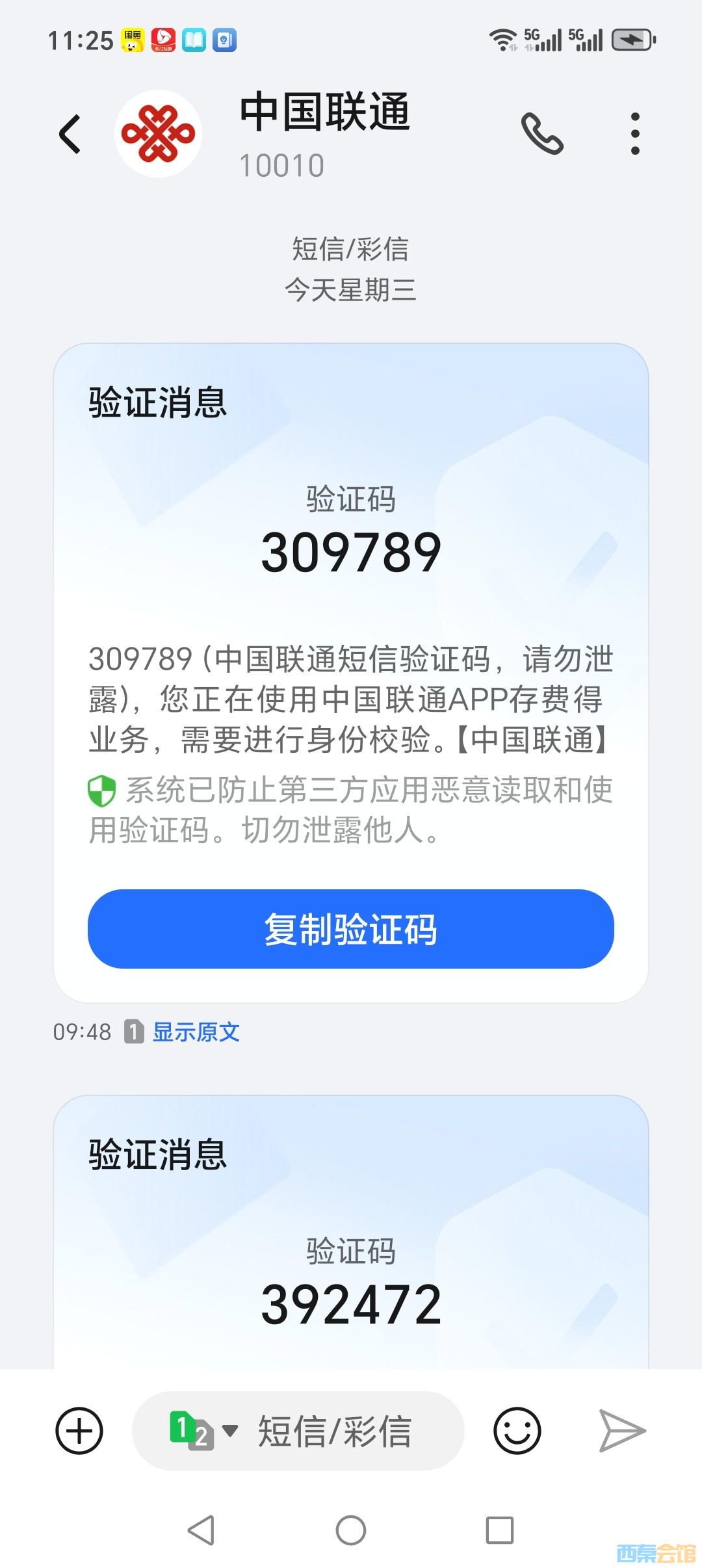Go back to the message list

pyautogui.click(x=70, y=134)
